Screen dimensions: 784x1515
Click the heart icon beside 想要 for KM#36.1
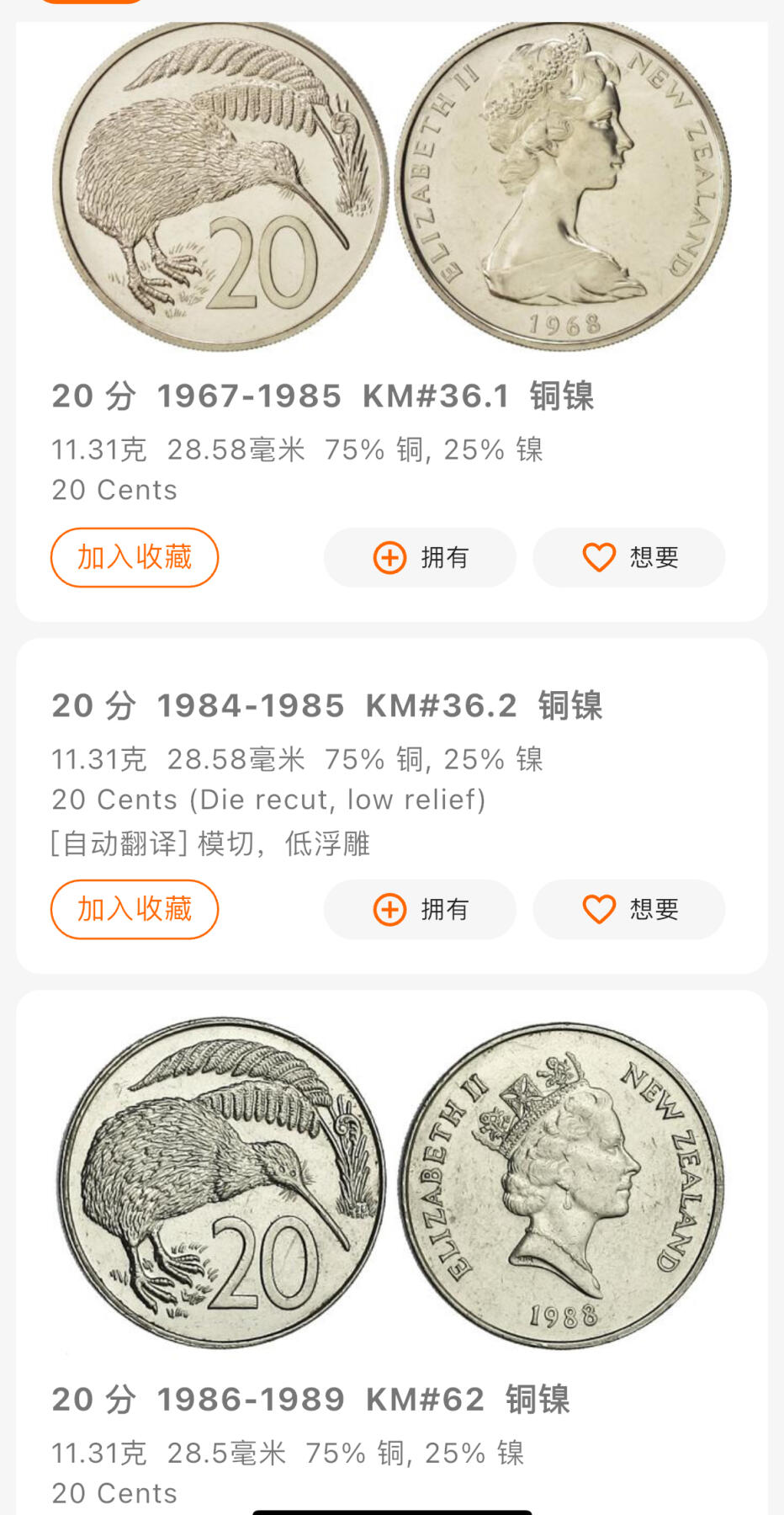[598, 556]
